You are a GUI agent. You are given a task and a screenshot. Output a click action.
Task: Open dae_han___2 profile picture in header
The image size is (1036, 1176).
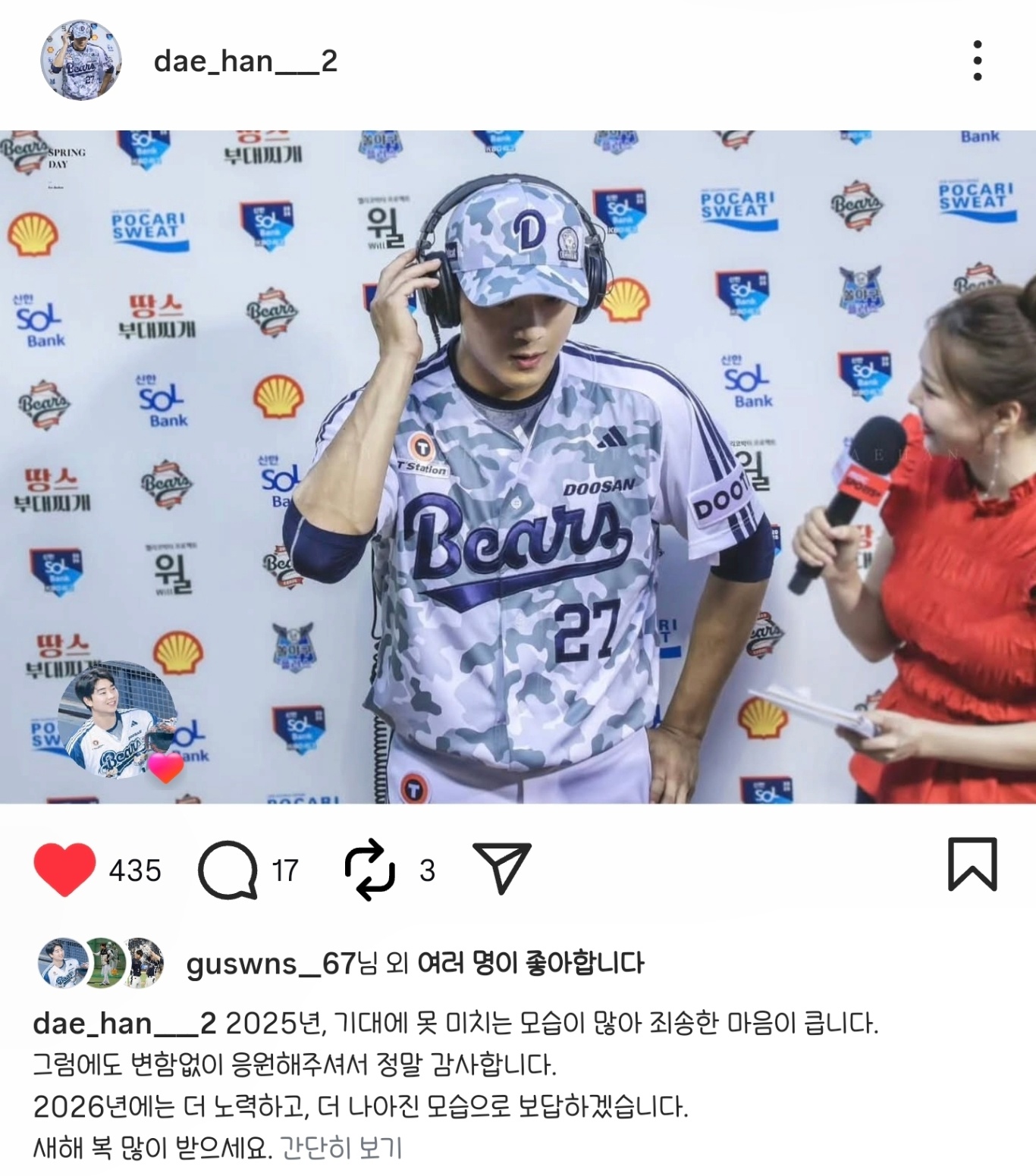(x=80, y=61)
